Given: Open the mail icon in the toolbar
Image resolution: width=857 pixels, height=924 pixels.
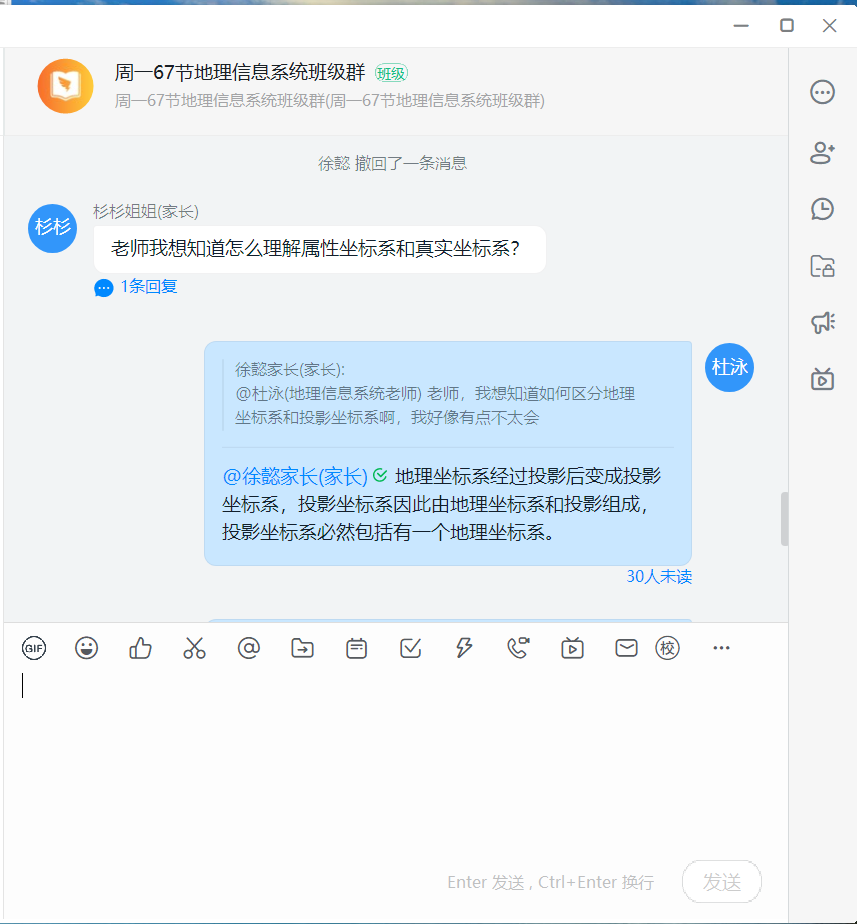Looking at the screenshot, I should point(626,648).
